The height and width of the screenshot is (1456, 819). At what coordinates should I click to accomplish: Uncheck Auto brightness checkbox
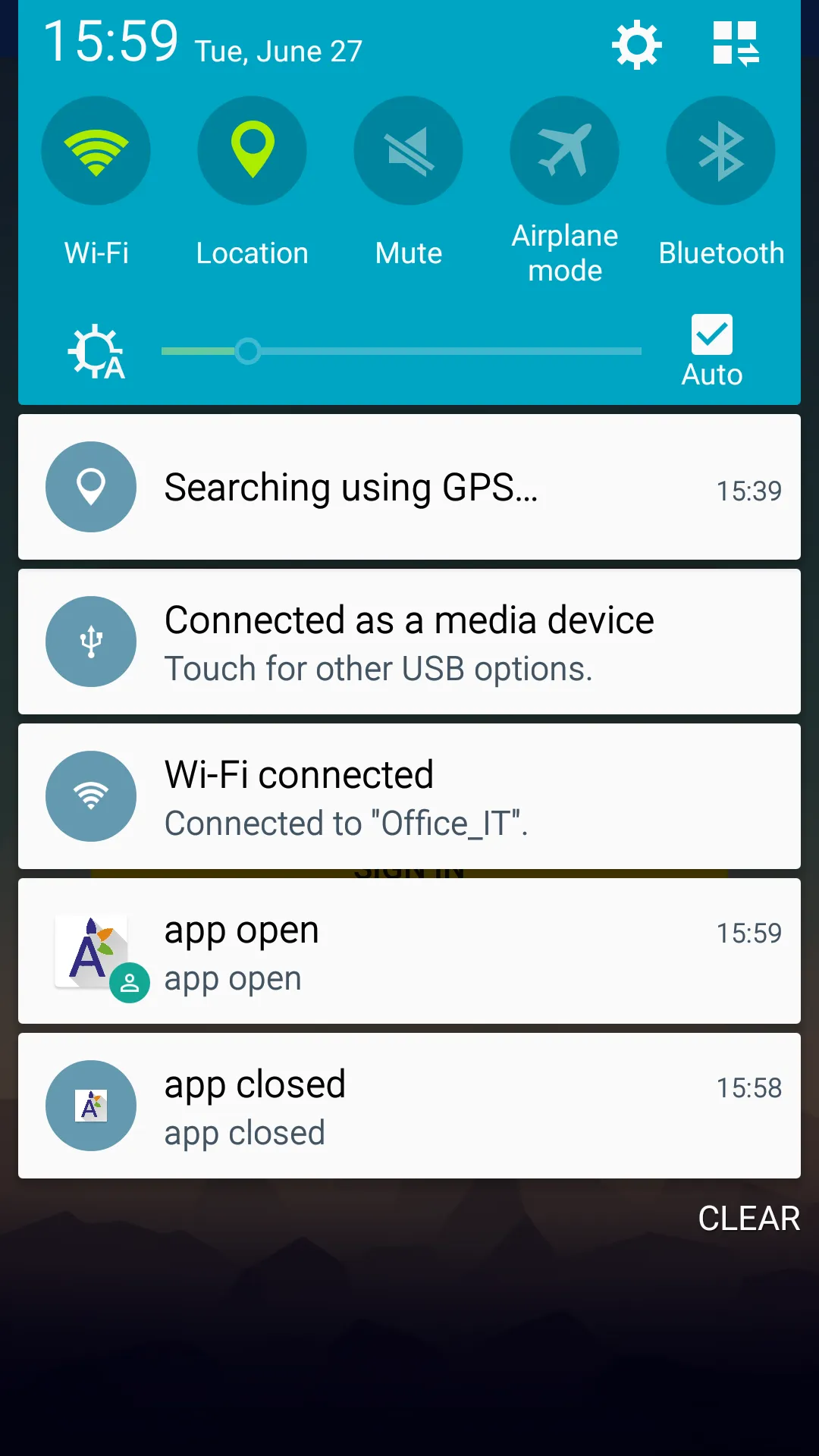click(x=711, y=334)
